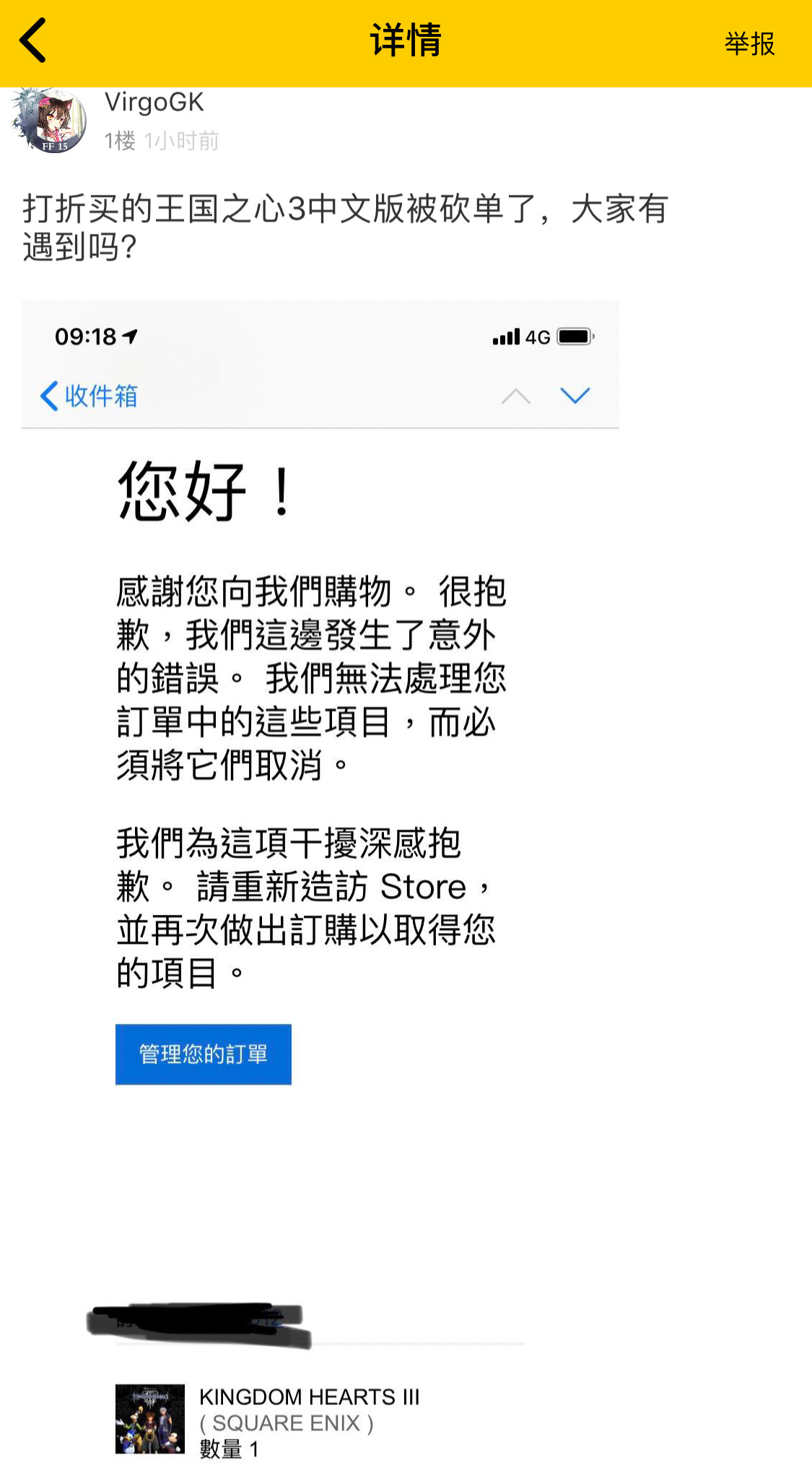812x1463 pixels.
Task: Tap 举报 to report this post
Action: pos(749,44)
